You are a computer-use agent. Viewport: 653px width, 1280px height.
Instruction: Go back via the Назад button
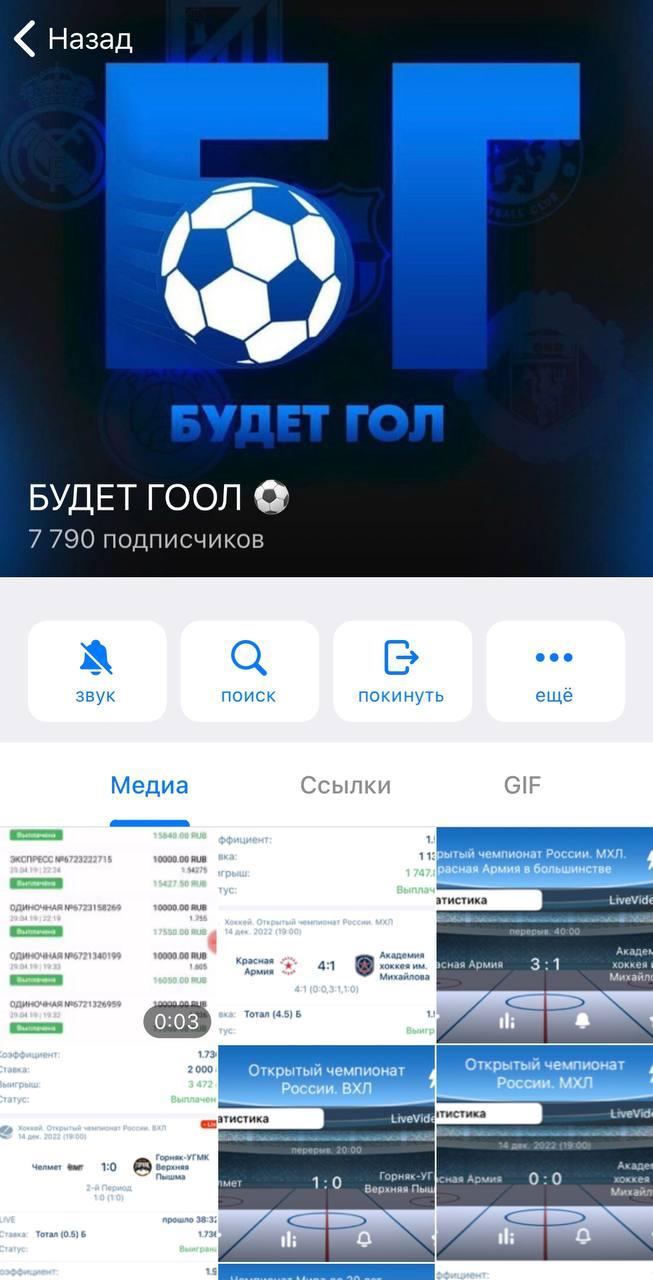73,39
